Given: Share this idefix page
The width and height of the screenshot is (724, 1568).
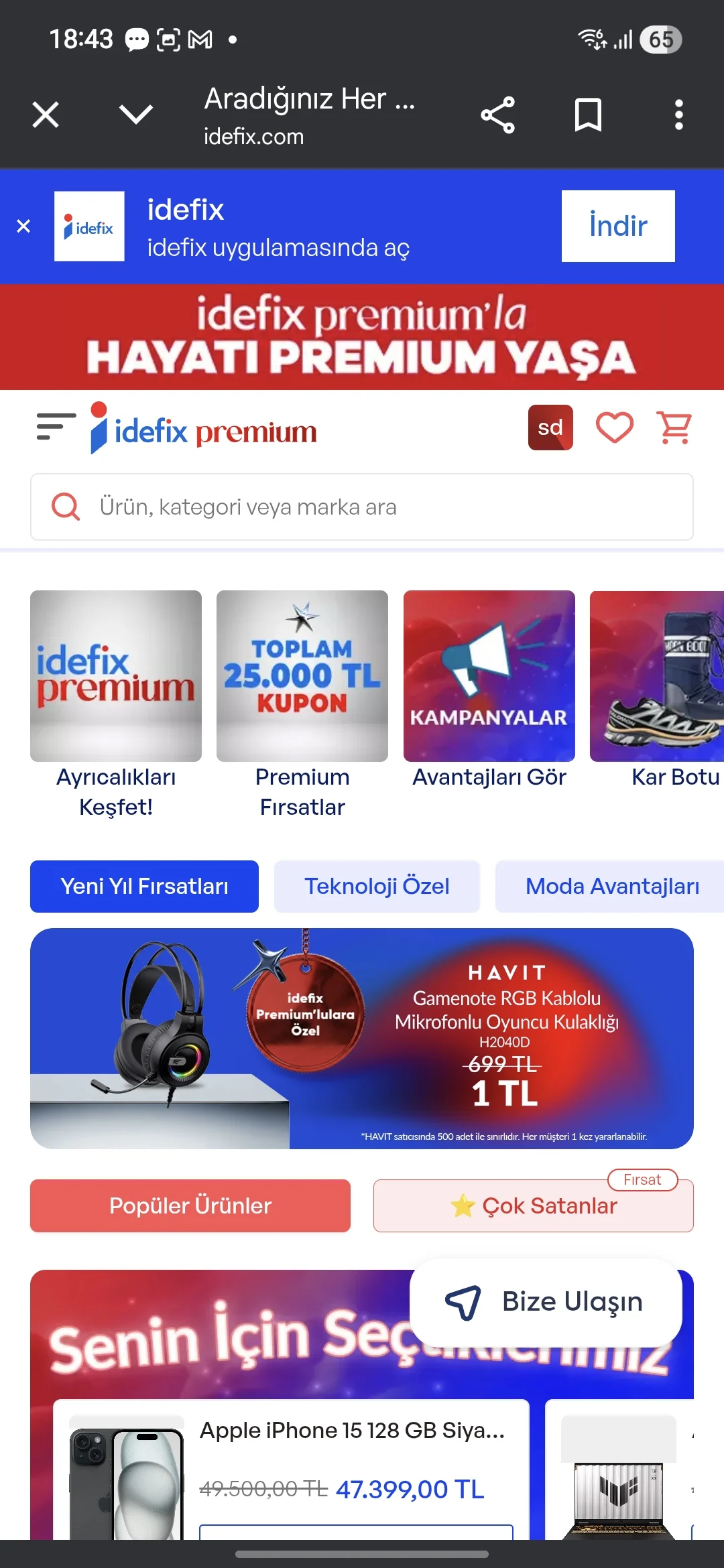Looking at the screenshot, I should coord(497,115).
